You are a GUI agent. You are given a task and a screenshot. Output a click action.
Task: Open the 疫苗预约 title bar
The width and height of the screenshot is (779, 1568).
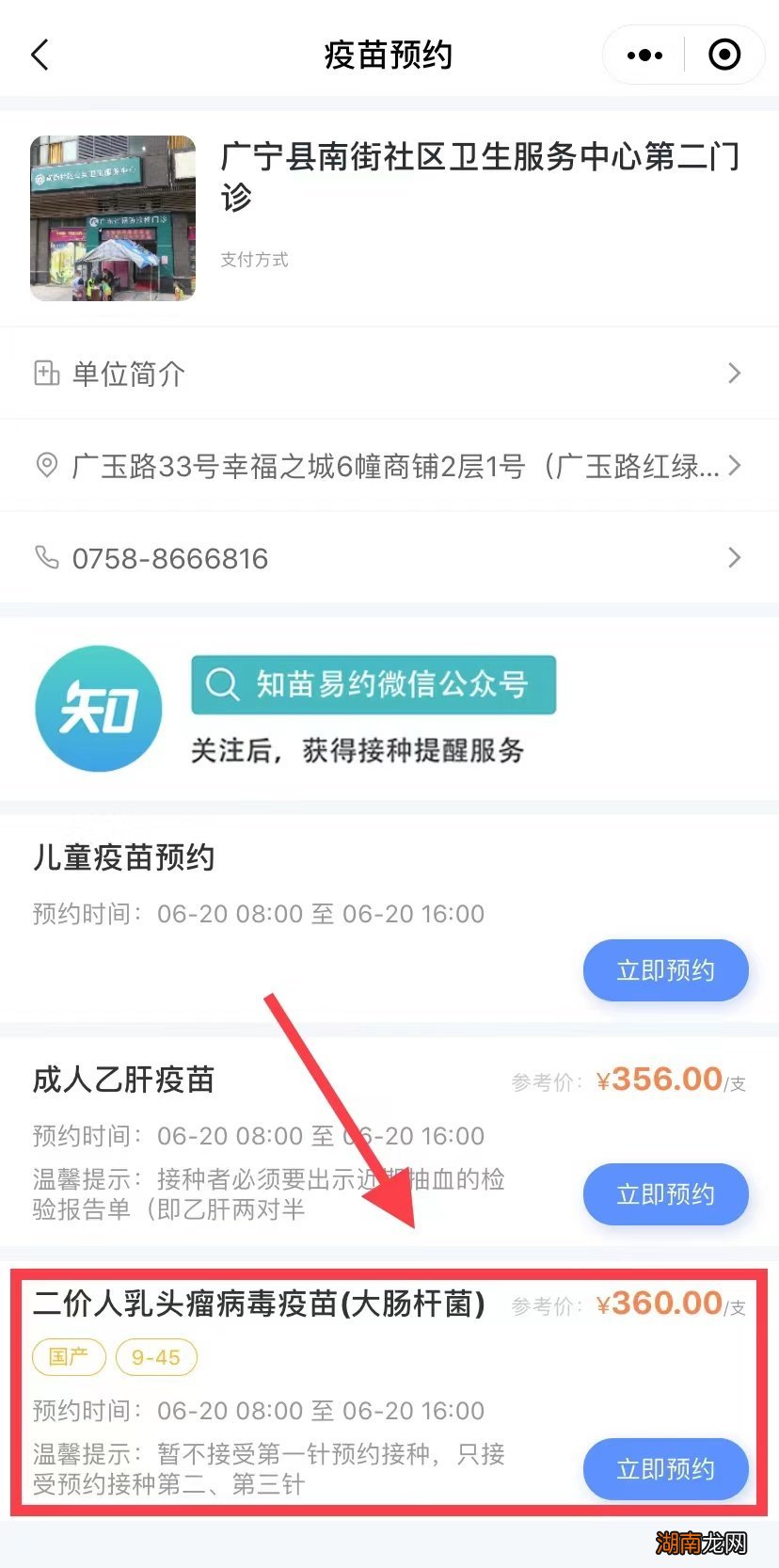389,55
